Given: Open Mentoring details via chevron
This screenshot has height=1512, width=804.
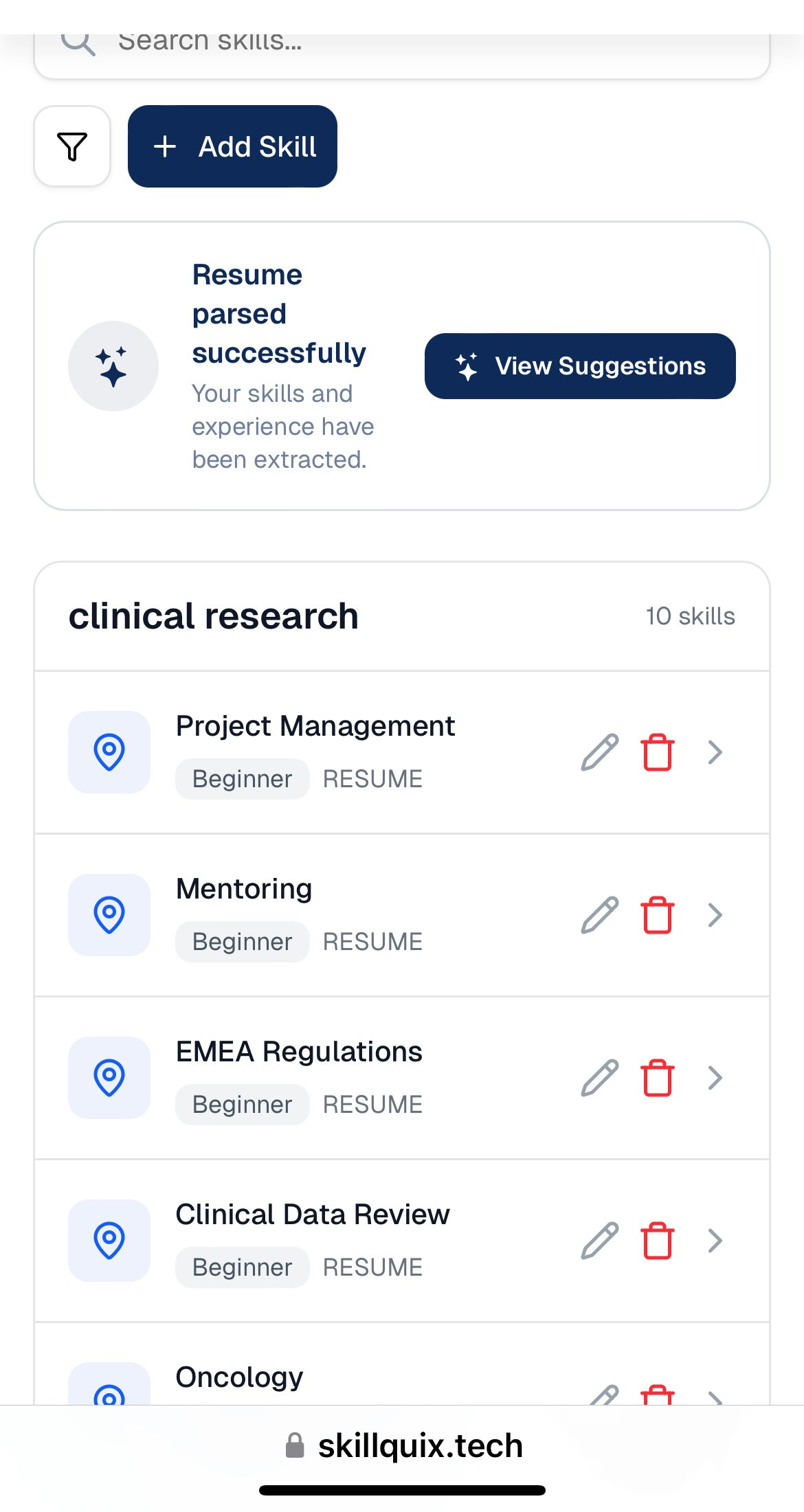Looking at the screenshot, I should [x=715, y=915].
